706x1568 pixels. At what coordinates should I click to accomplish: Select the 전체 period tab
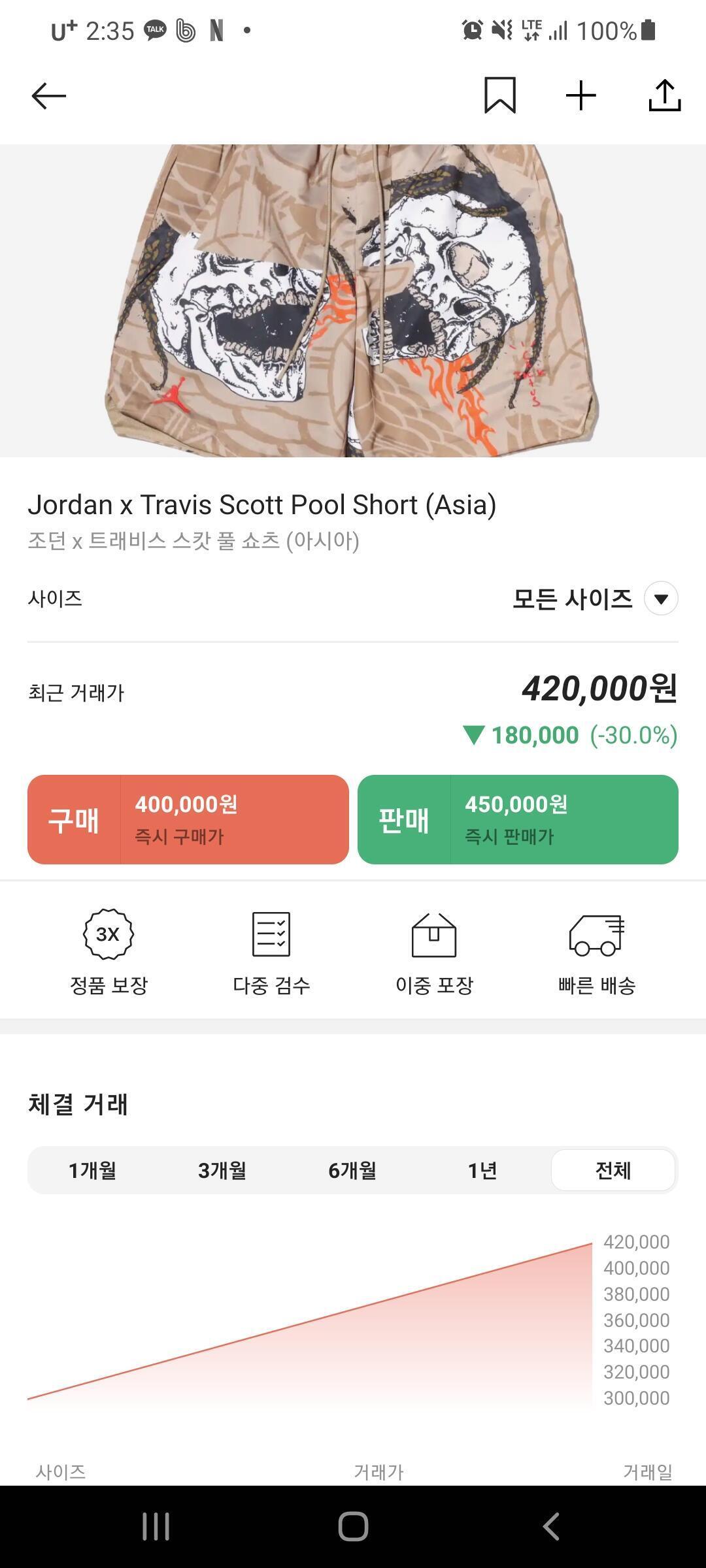[613, 1170]
